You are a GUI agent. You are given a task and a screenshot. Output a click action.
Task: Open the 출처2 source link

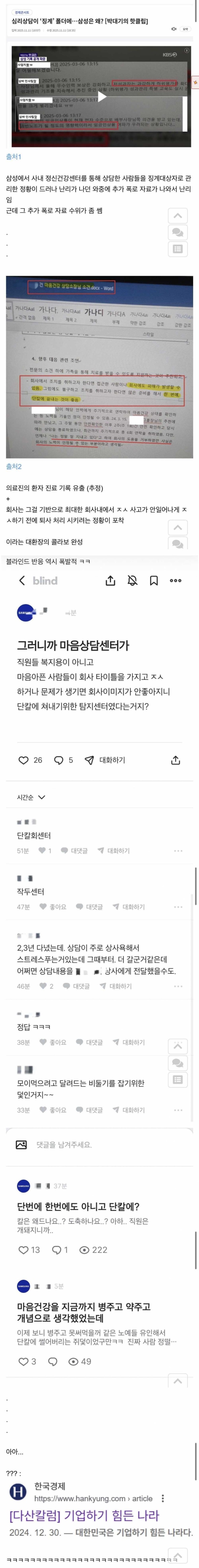coord(13,466)
